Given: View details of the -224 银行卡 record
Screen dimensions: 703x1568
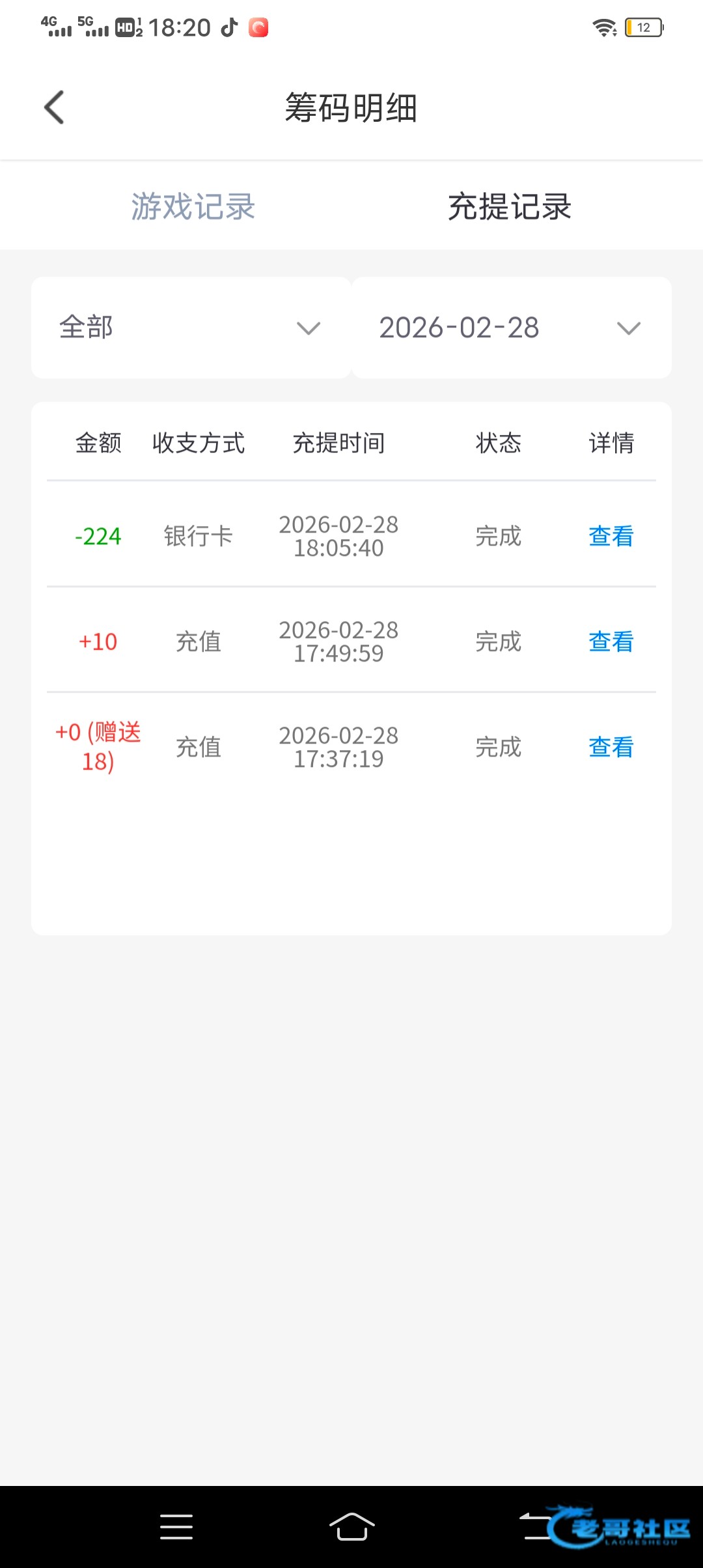Looking at the screenshot, I should point(611,537).
